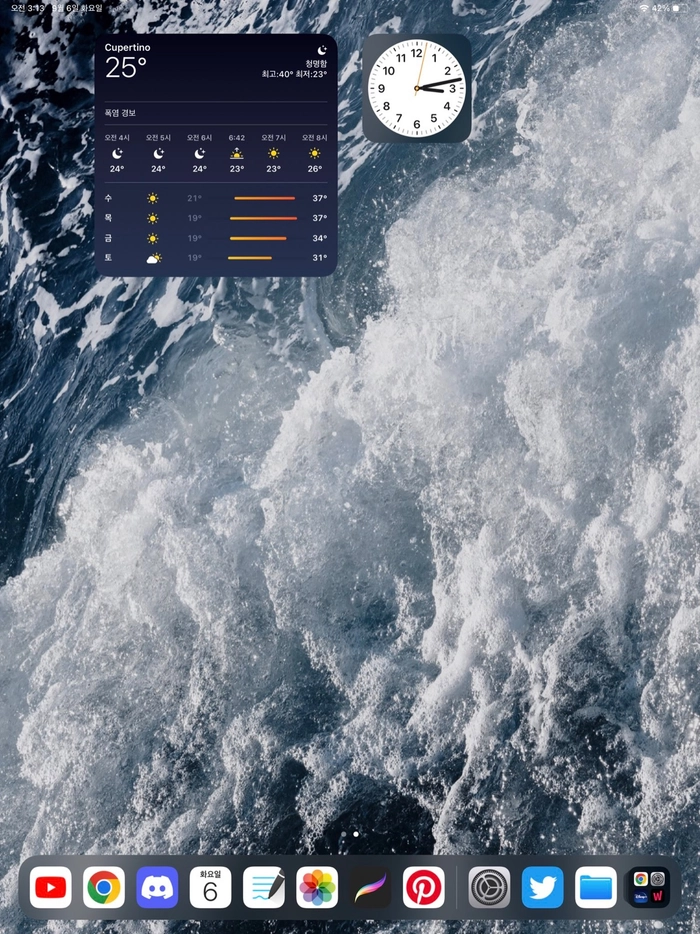Screen dimensions: 700x934
Task: Tap the home screen page indicator dots
Action: (350, 833)
